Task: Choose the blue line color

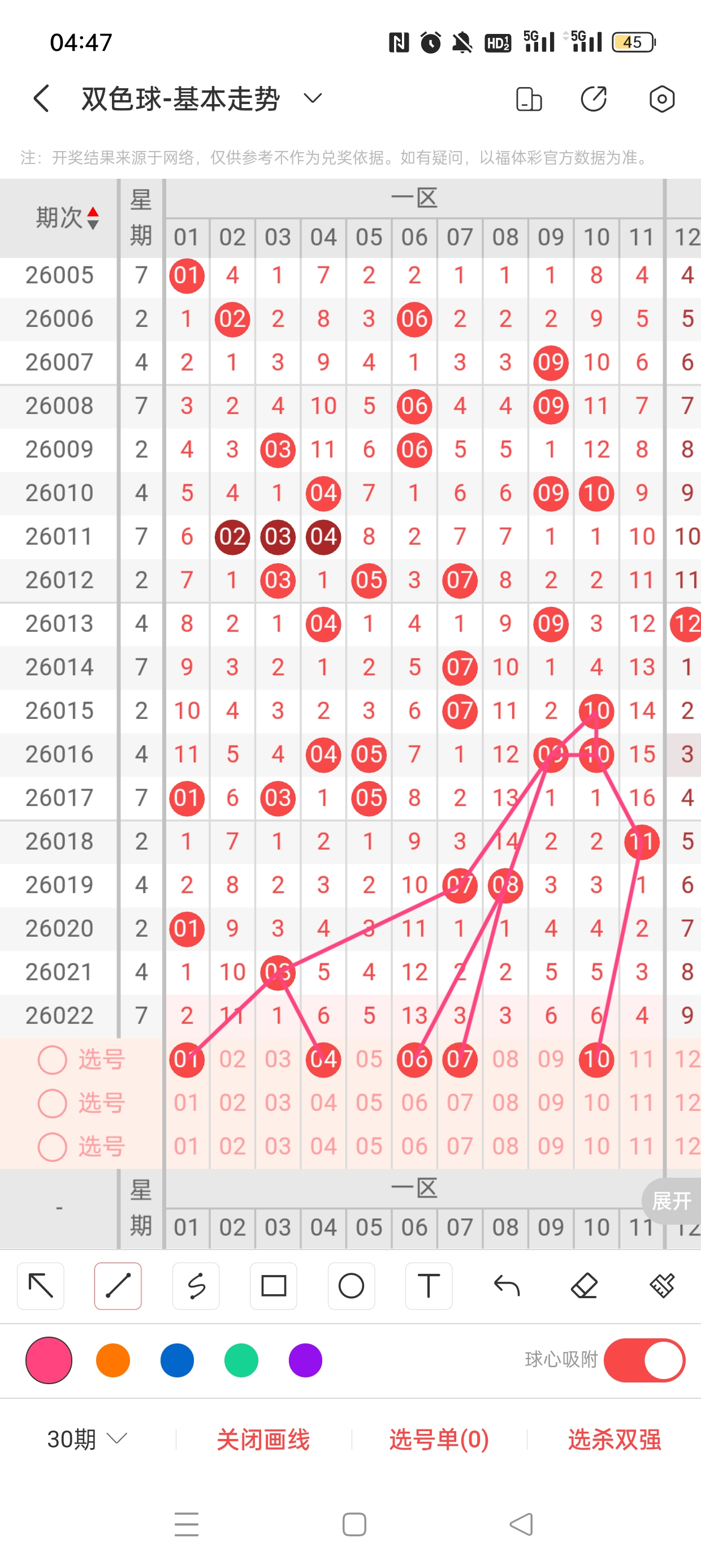Action: (177, 1360)
